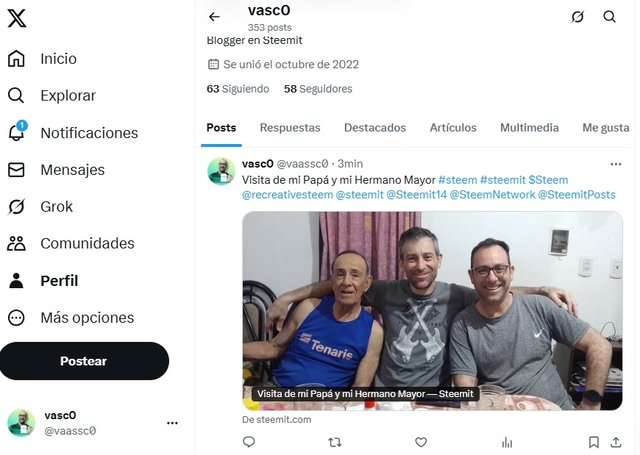Screen dimensions: 640x455
Task: Switch to the Multimedia tab
Action: tap(529, 128)
